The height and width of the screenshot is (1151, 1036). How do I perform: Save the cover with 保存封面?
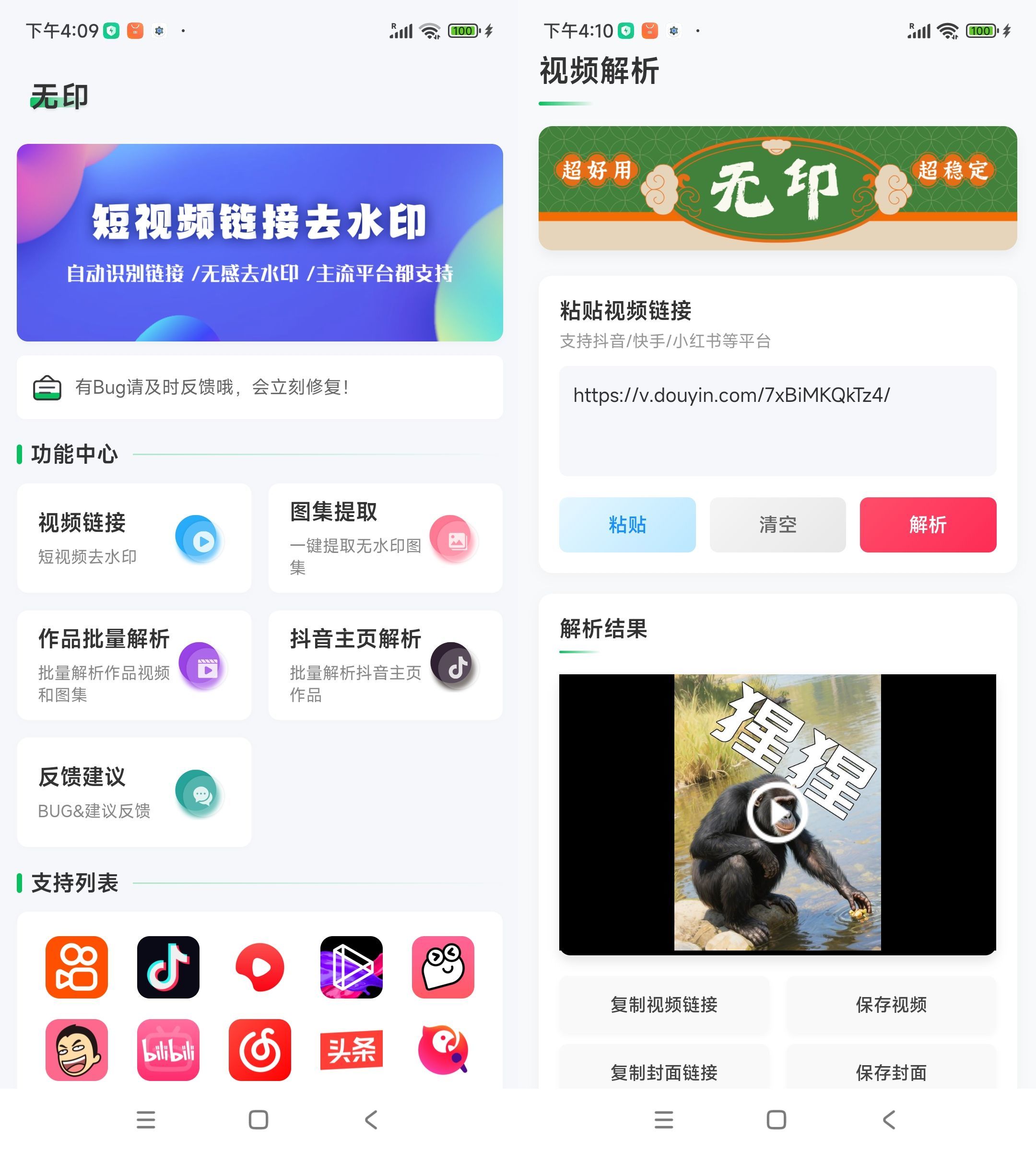coord(891,1072)
